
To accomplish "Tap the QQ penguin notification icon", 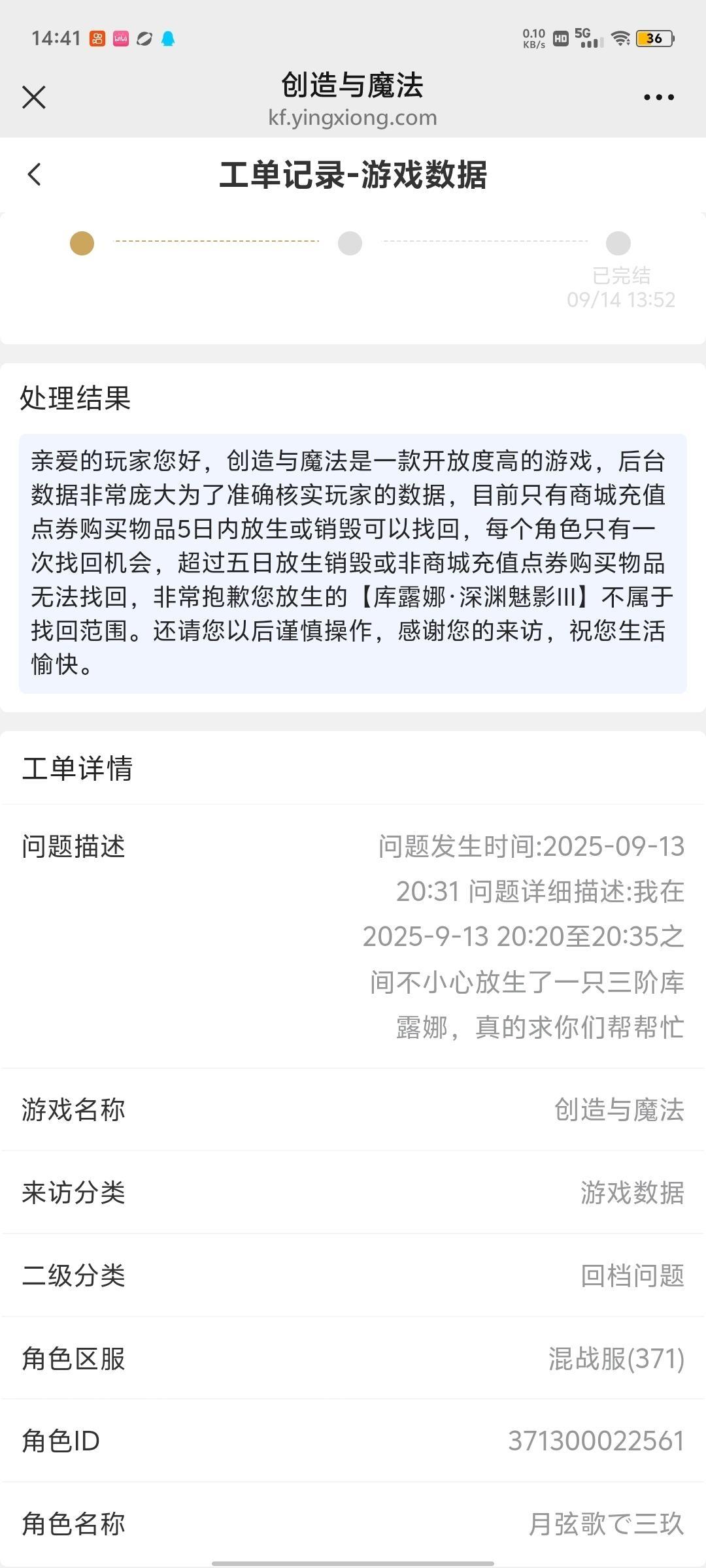I will pyautogui.click(x=169, y=38).
